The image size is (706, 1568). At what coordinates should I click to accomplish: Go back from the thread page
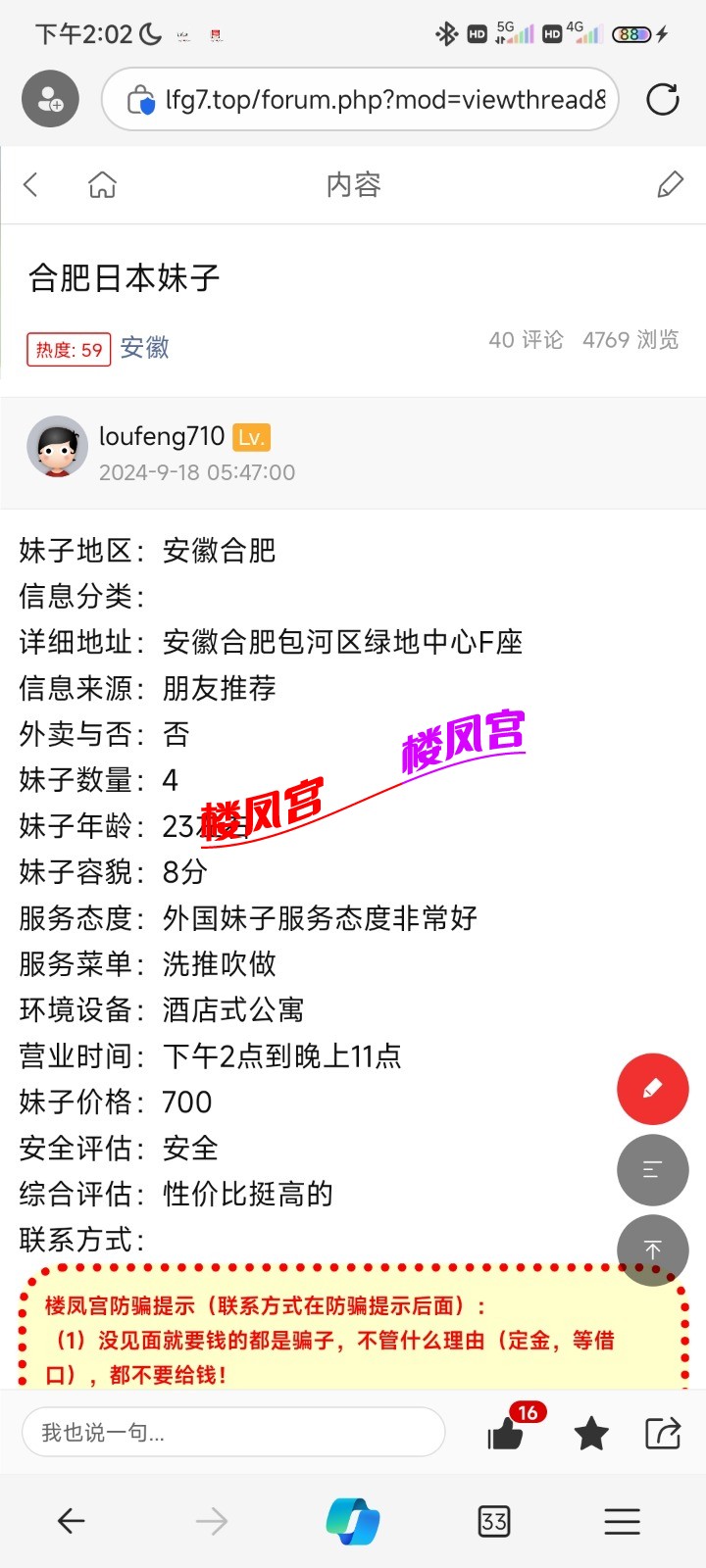(31, 184)
